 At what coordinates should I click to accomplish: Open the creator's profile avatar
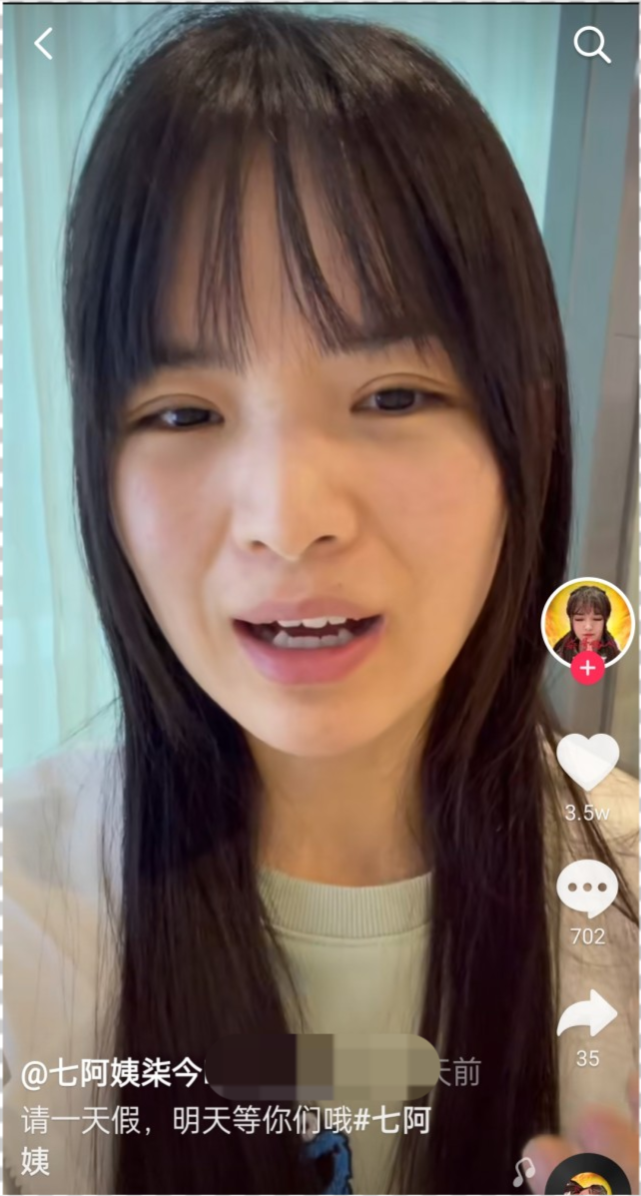(x=587, y=621)
